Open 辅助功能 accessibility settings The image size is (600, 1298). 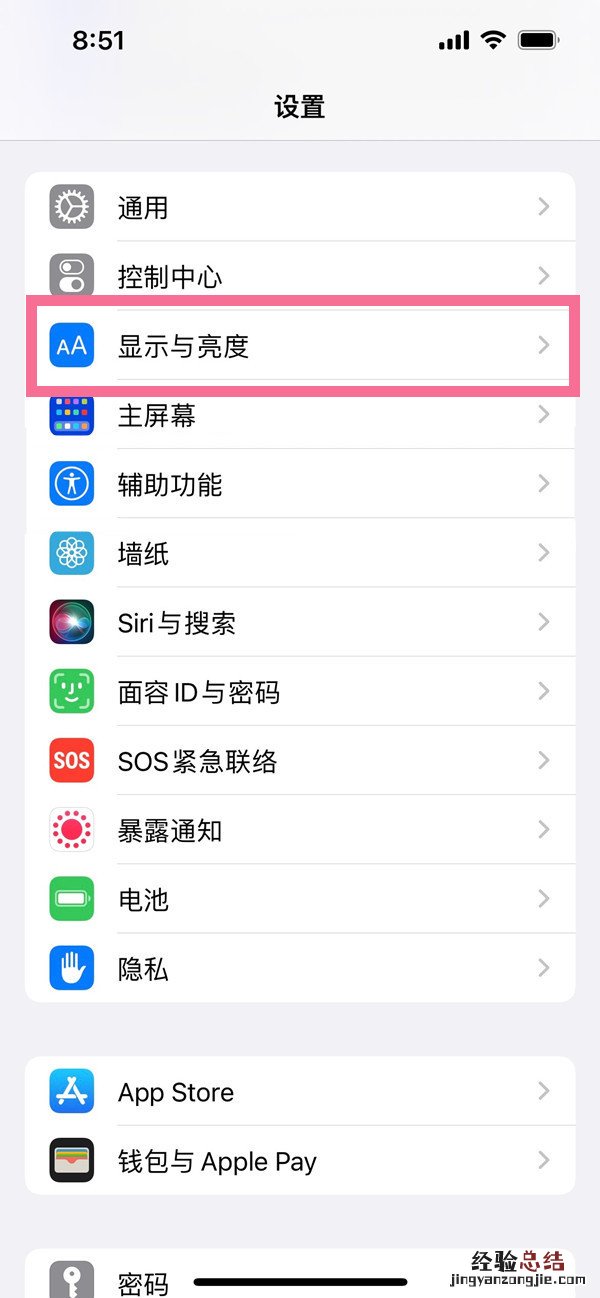[300, 484]
